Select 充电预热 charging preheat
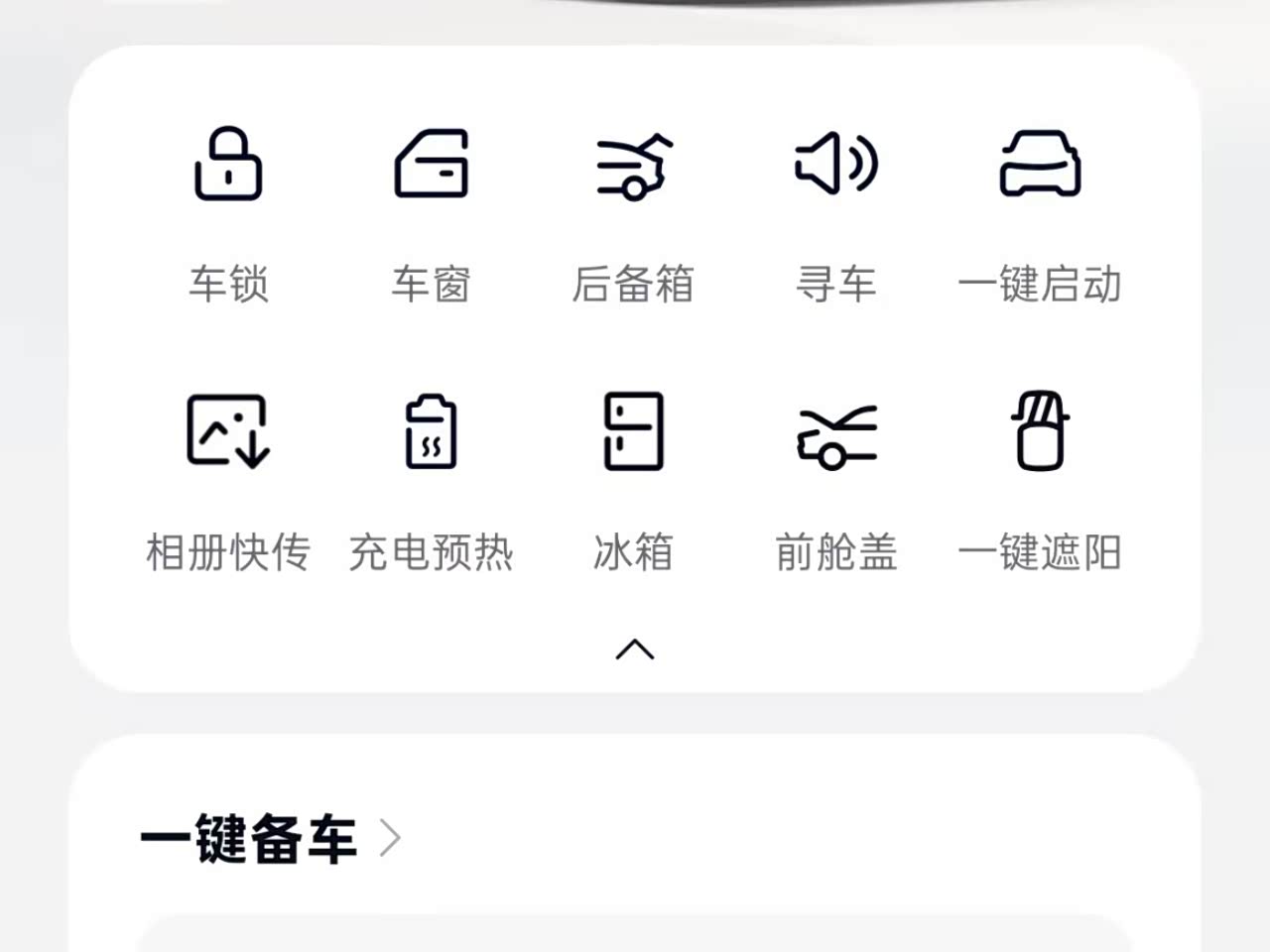The image size is (1270, 952). tap(431, 432)
